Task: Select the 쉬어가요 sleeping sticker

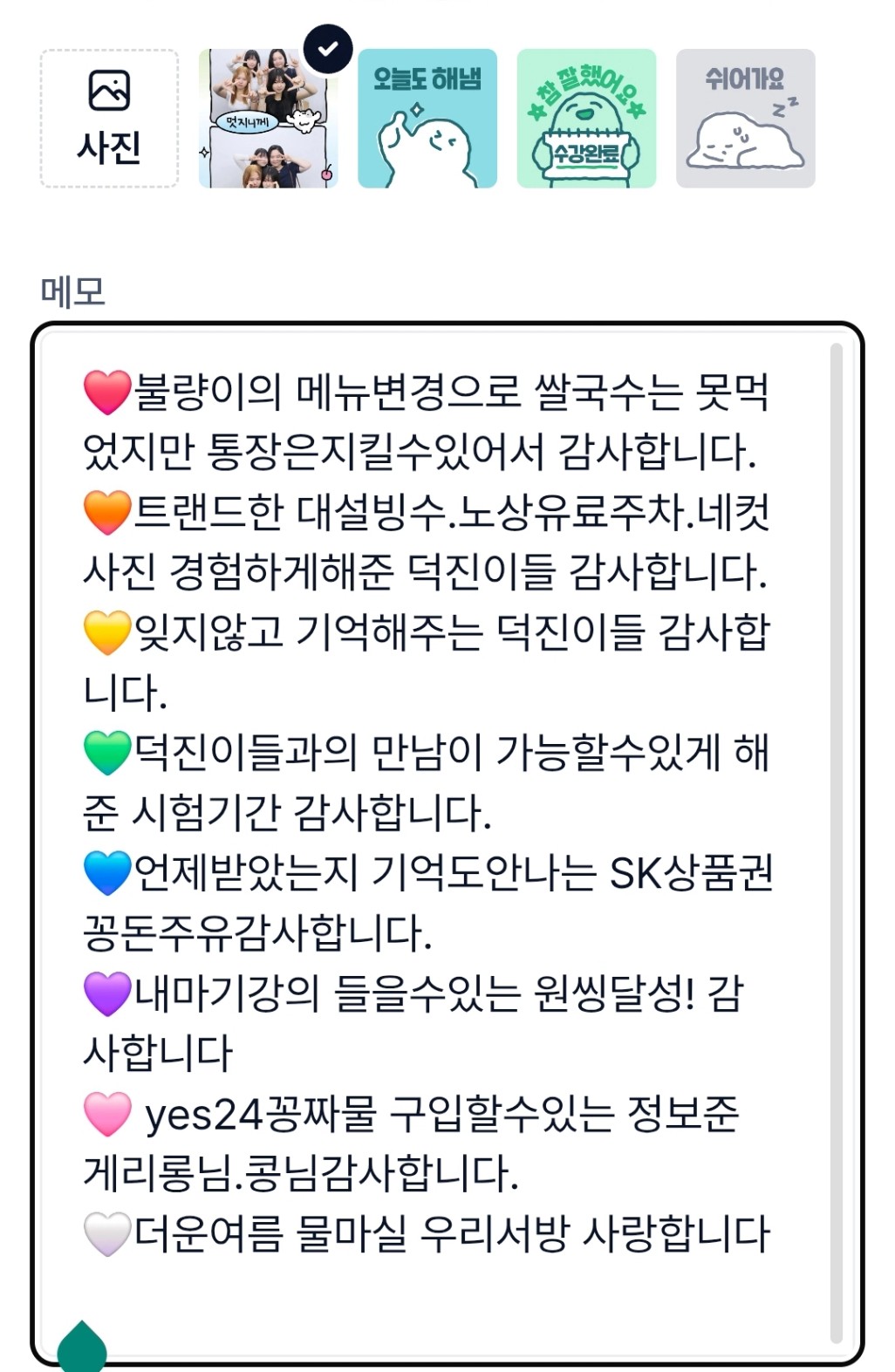Action: [x=745, y=119]
